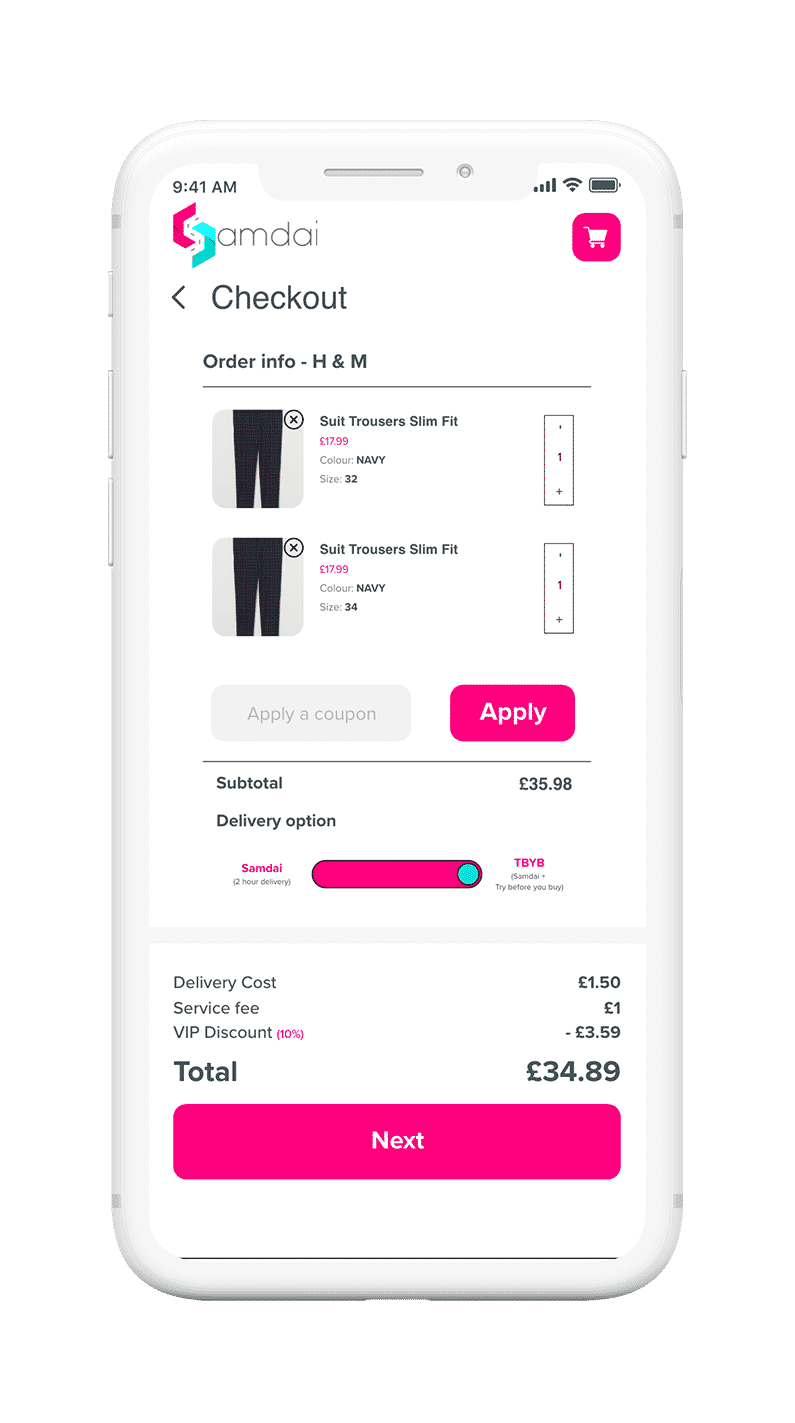Focus the Apply a coupon field
Viewport: 795px width, 1423px height.
(x=311, y=713)
